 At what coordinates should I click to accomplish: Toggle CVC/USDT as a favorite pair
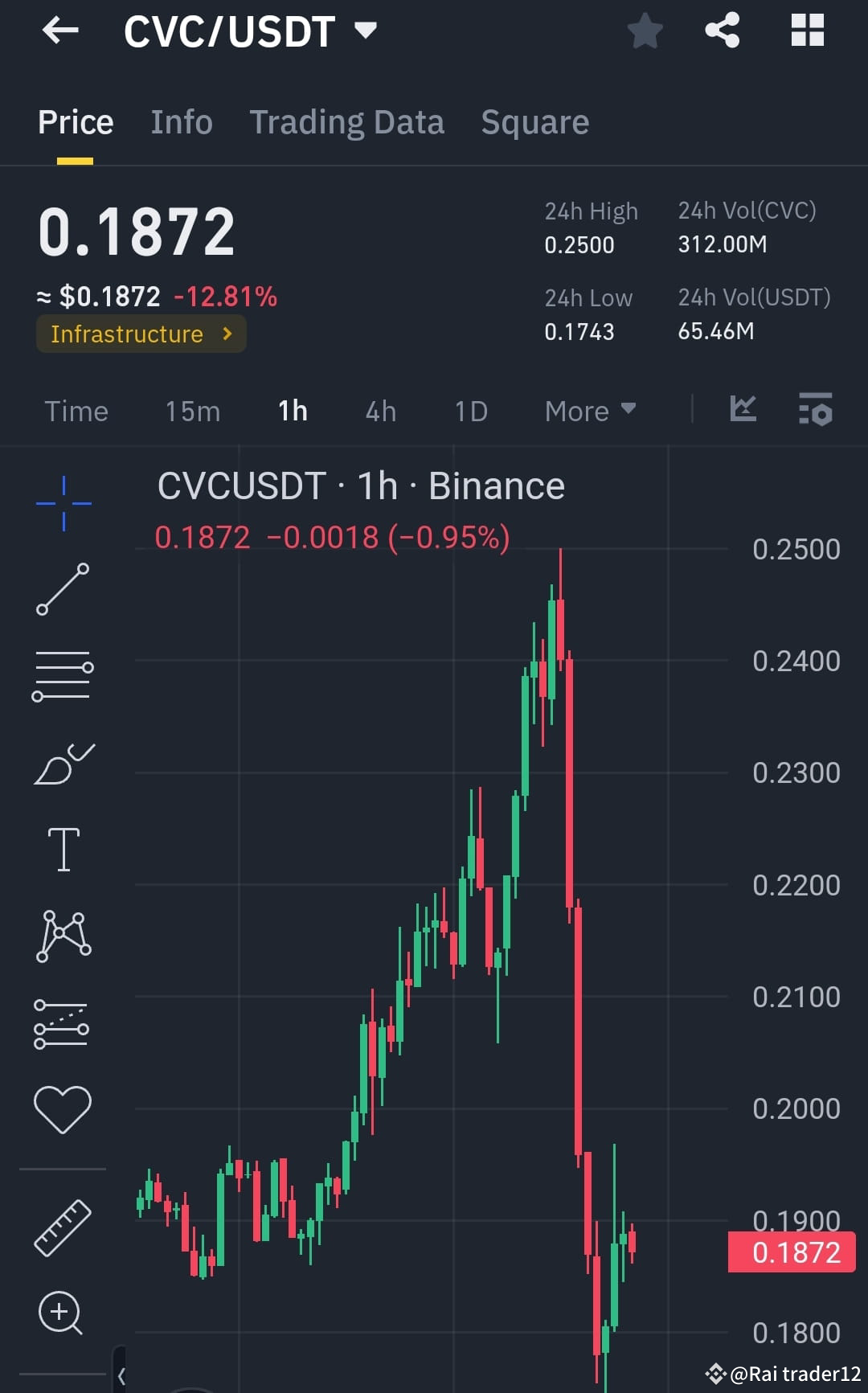click(644, 31)
